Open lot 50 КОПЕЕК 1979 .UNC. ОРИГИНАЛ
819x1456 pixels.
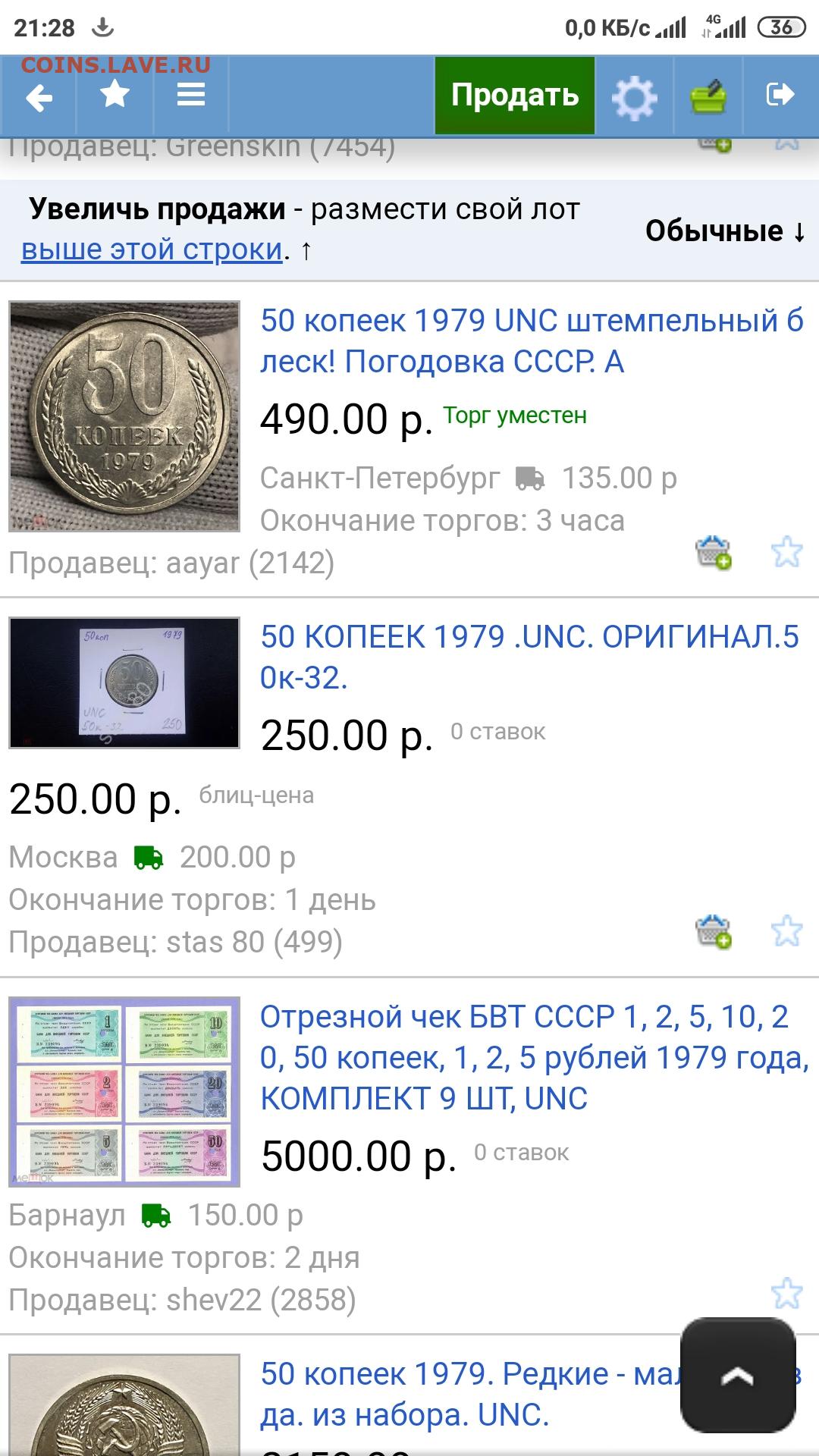pos(530,657)
